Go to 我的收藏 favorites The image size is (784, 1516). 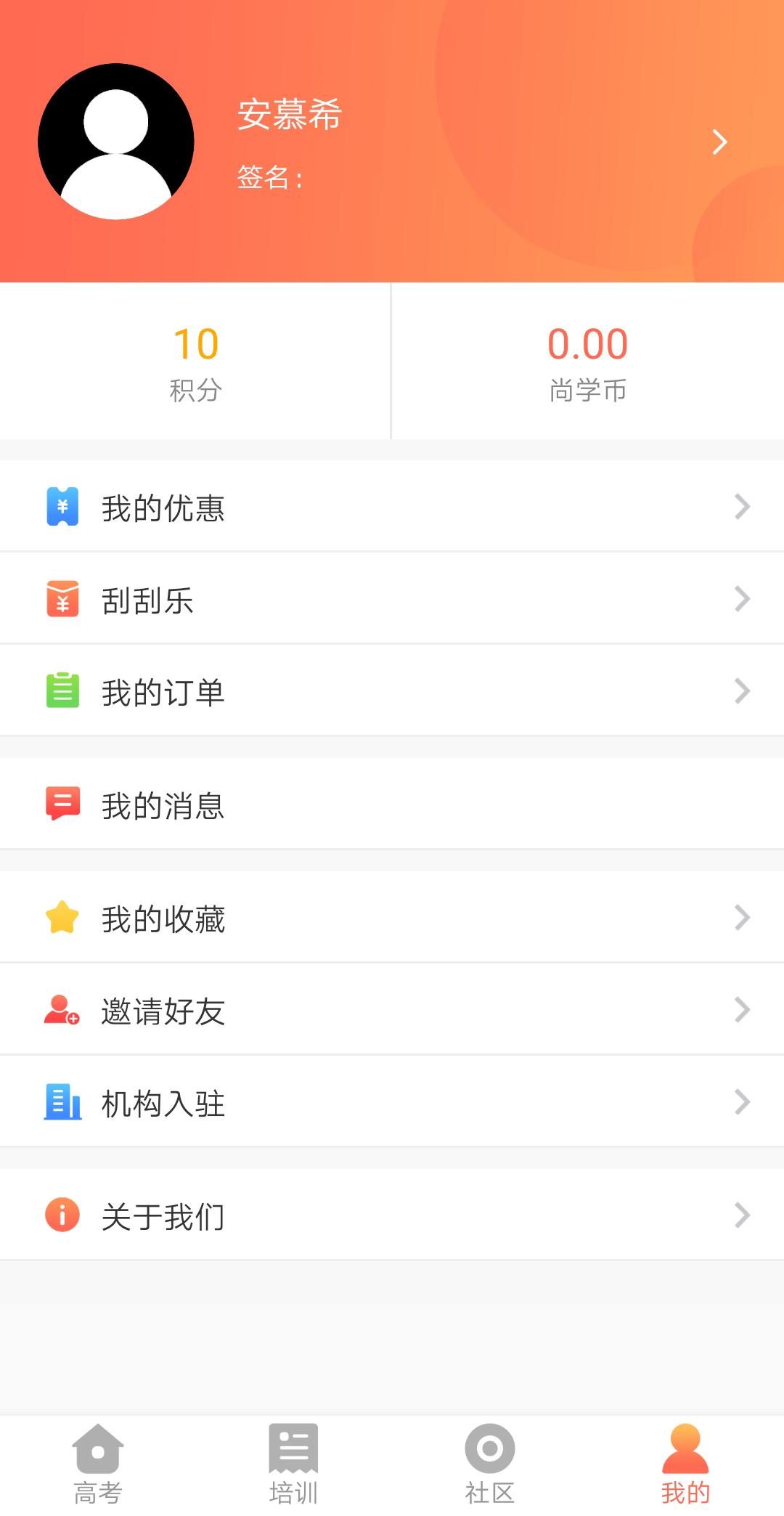392,918
